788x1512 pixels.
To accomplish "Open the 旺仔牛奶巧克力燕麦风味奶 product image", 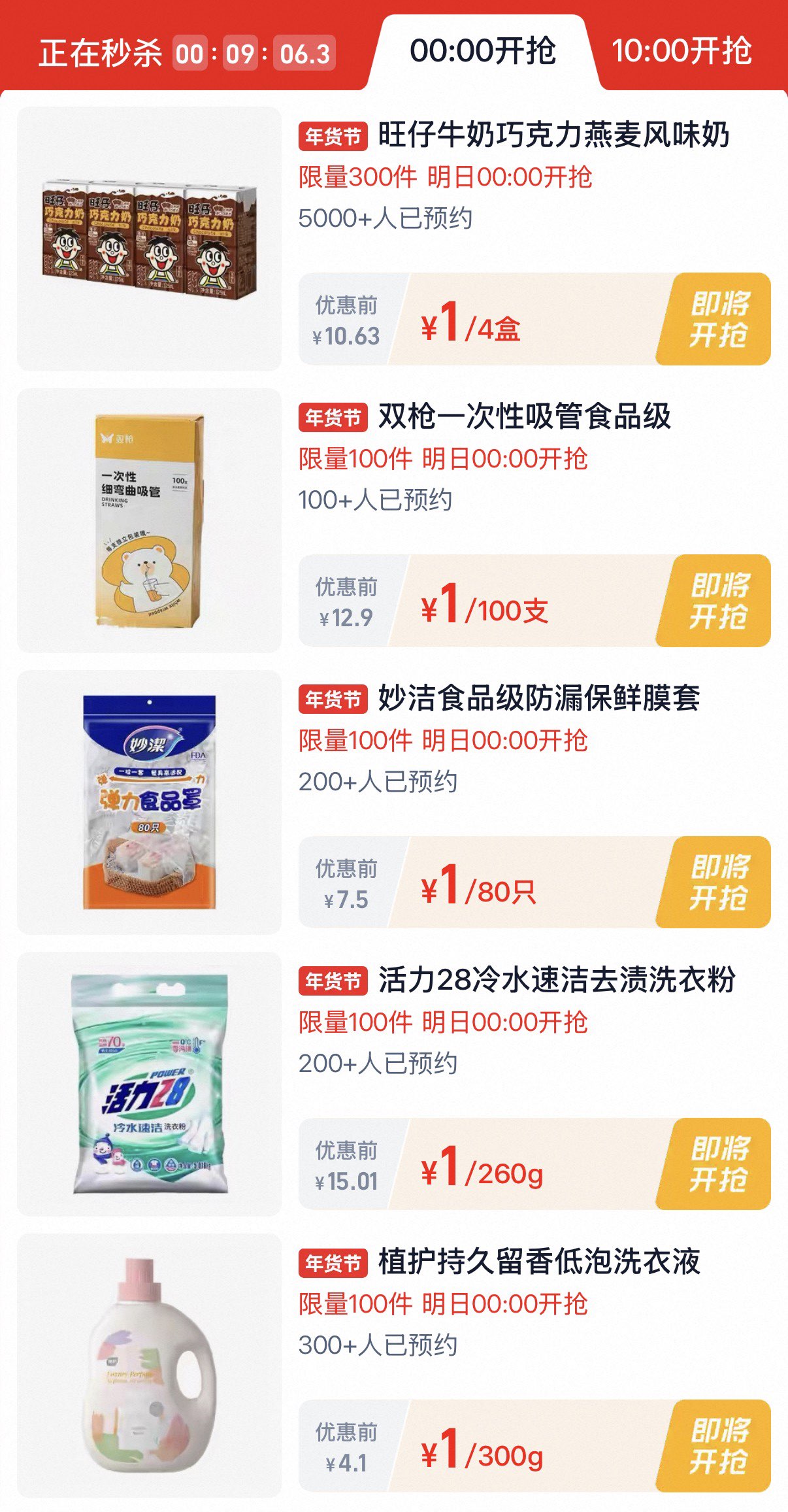I will pos(149,239).
